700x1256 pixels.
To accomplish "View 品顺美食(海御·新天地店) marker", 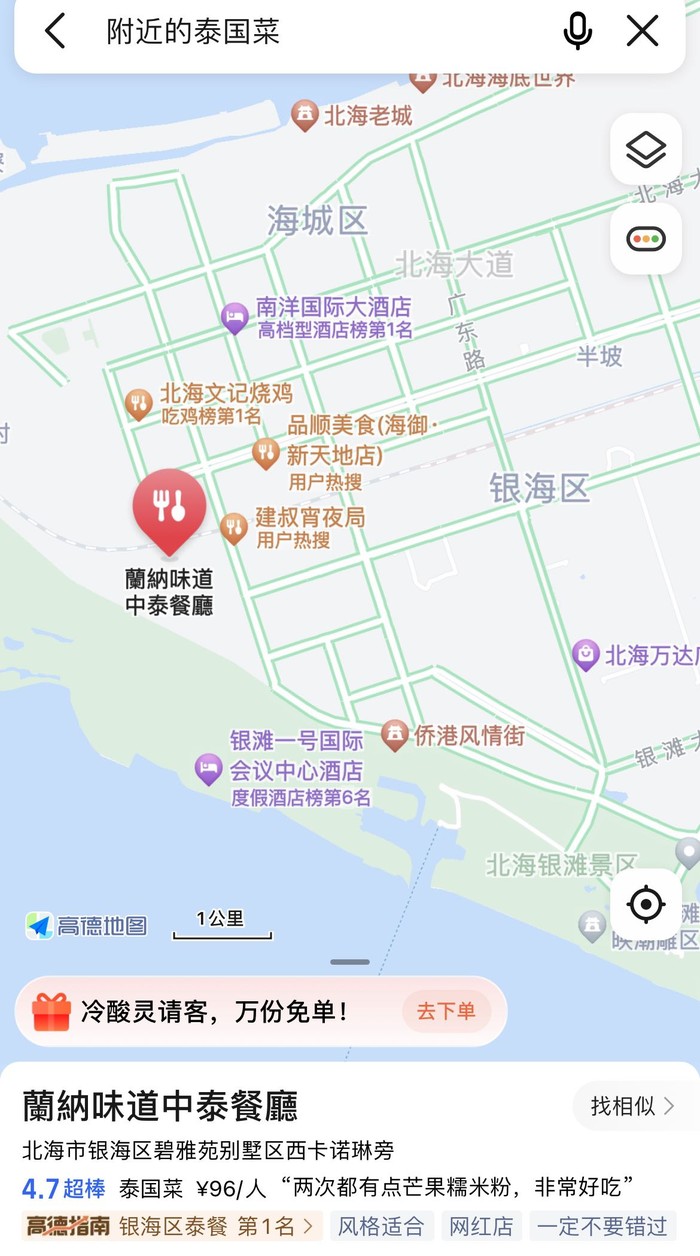I will tap(266, 454).
